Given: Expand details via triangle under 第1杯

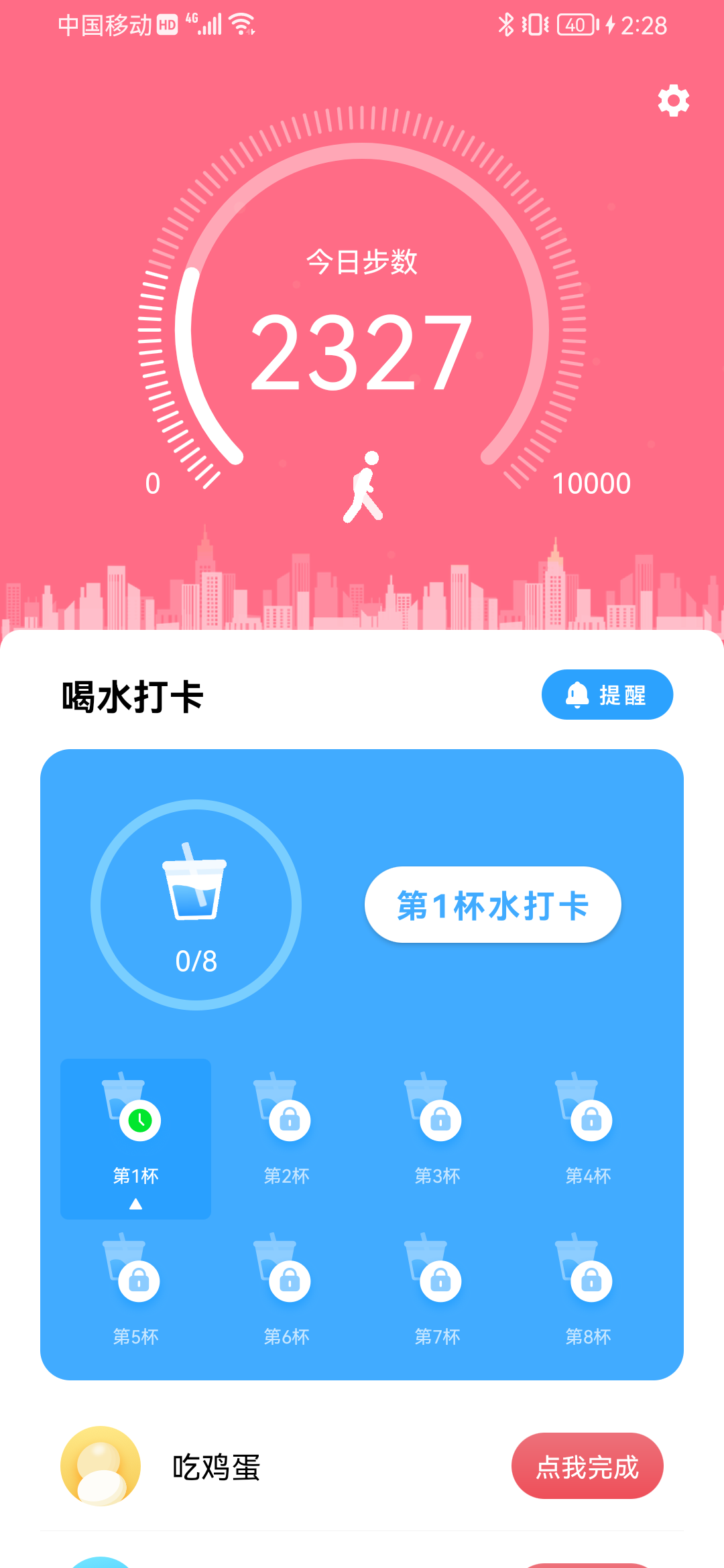Looking at the screenshot, I should tap(135, 1203).
